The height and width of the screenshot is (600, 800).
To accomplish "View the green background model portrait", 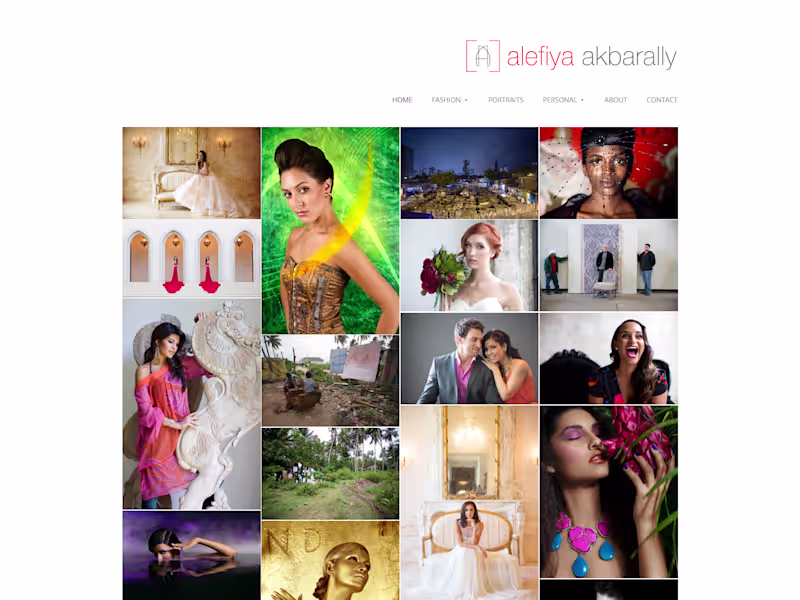I will click(x=330, y=230).
